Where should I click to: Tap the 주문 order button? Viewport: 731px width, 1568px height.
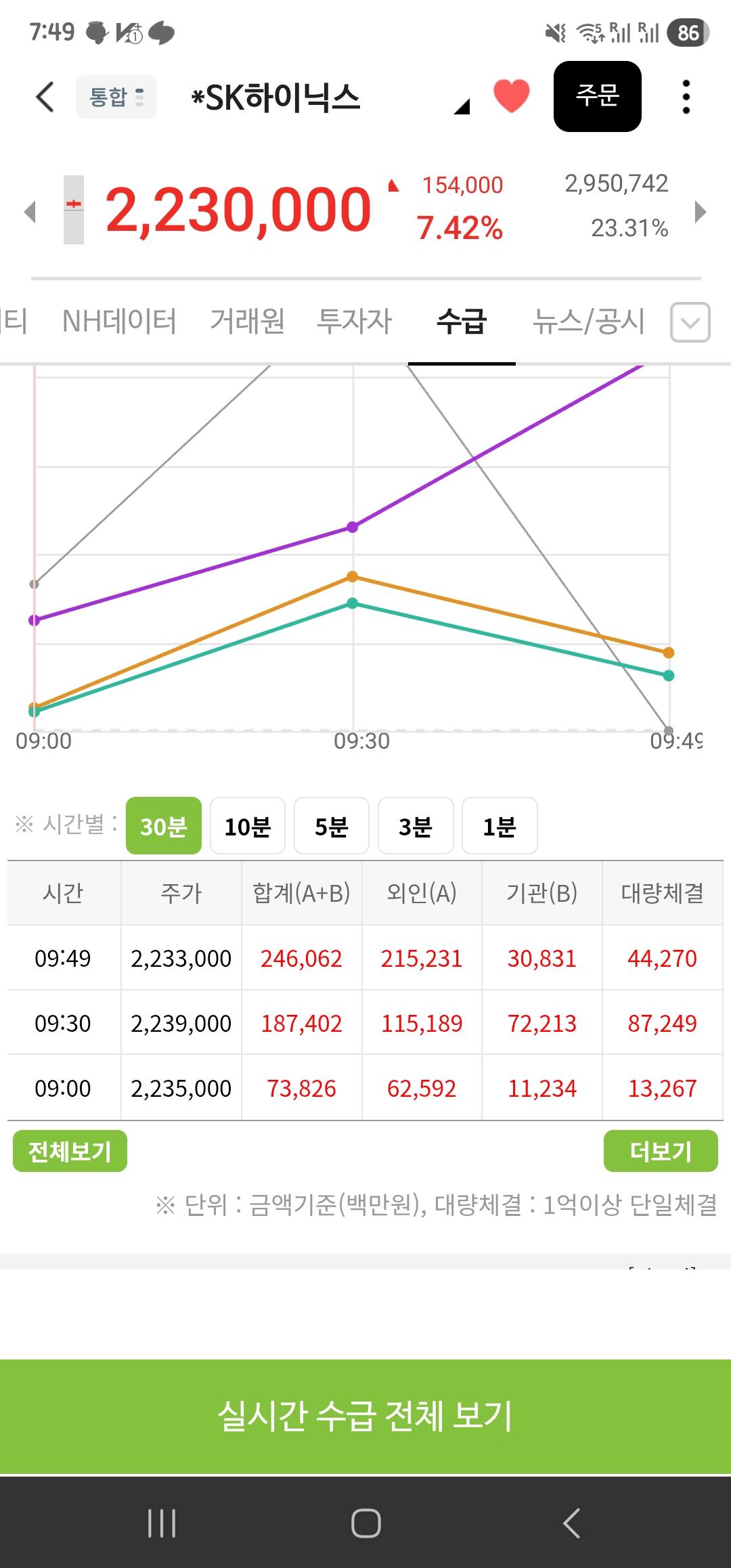tap(598, 96)
